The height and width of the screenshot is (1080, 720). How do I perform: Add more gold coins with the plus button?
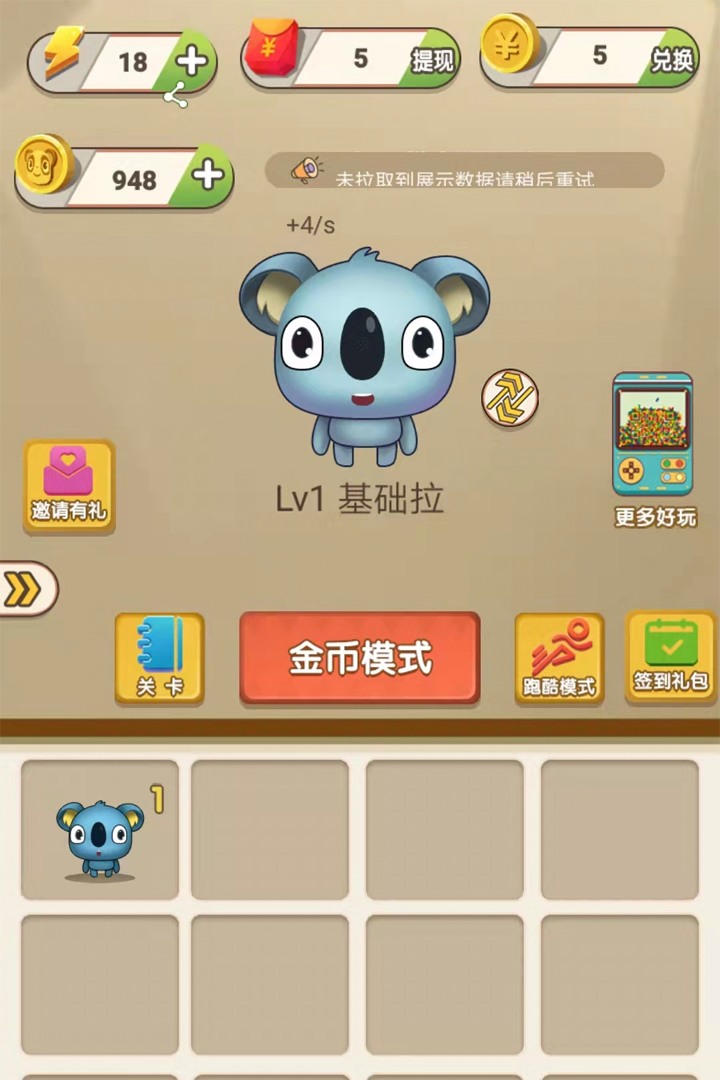pyautogui.click(x=207, y=177)
